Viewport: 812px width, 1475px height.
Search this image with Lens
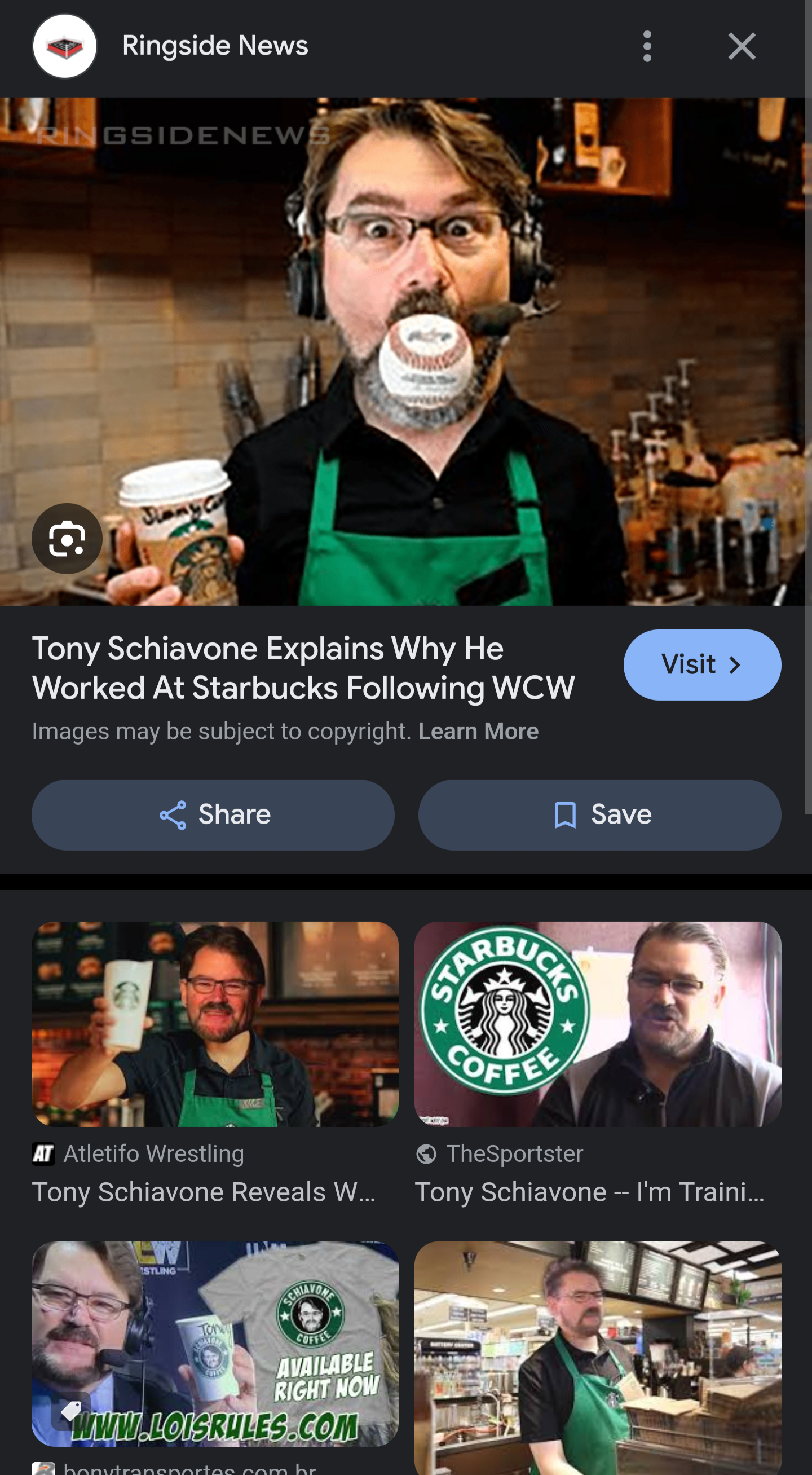67,538
